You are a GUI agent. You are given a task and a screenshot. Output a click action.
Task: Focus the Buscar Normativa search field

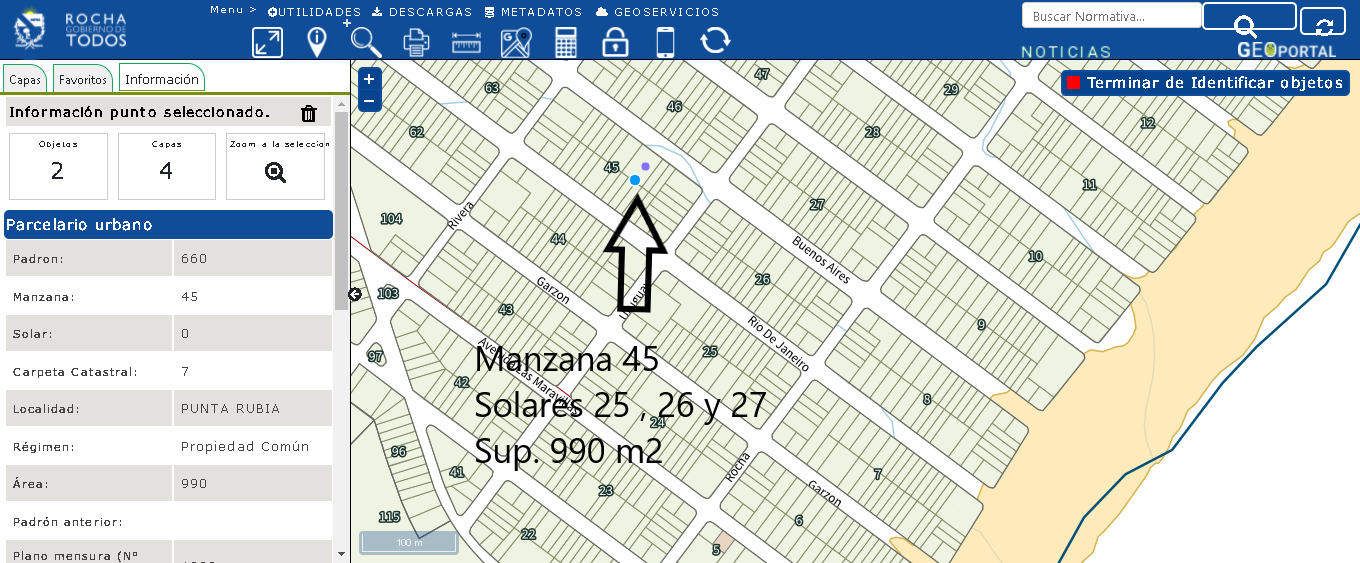[1110, 16]
